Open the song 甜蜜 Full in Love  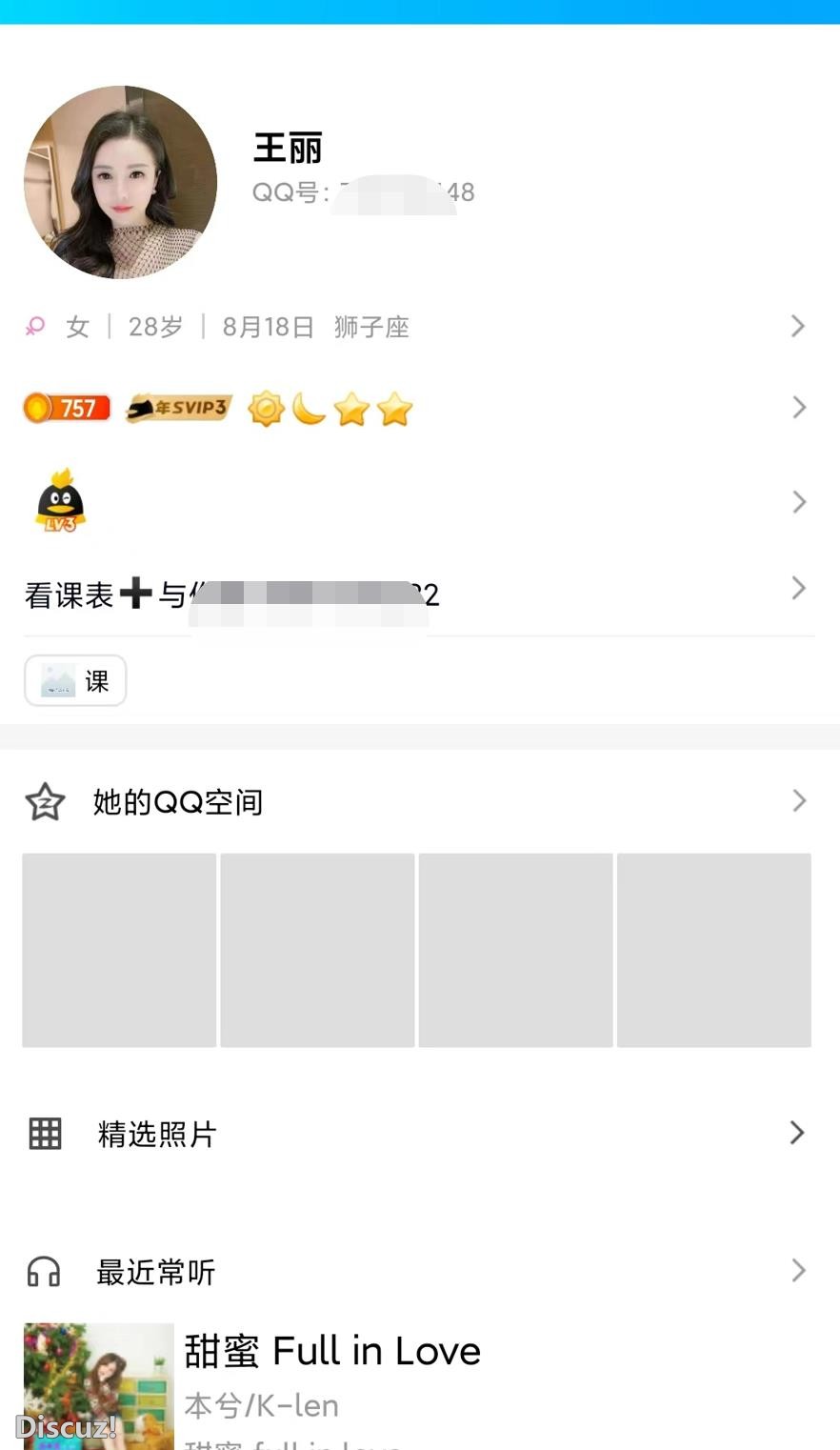[x=332, y=1350]
